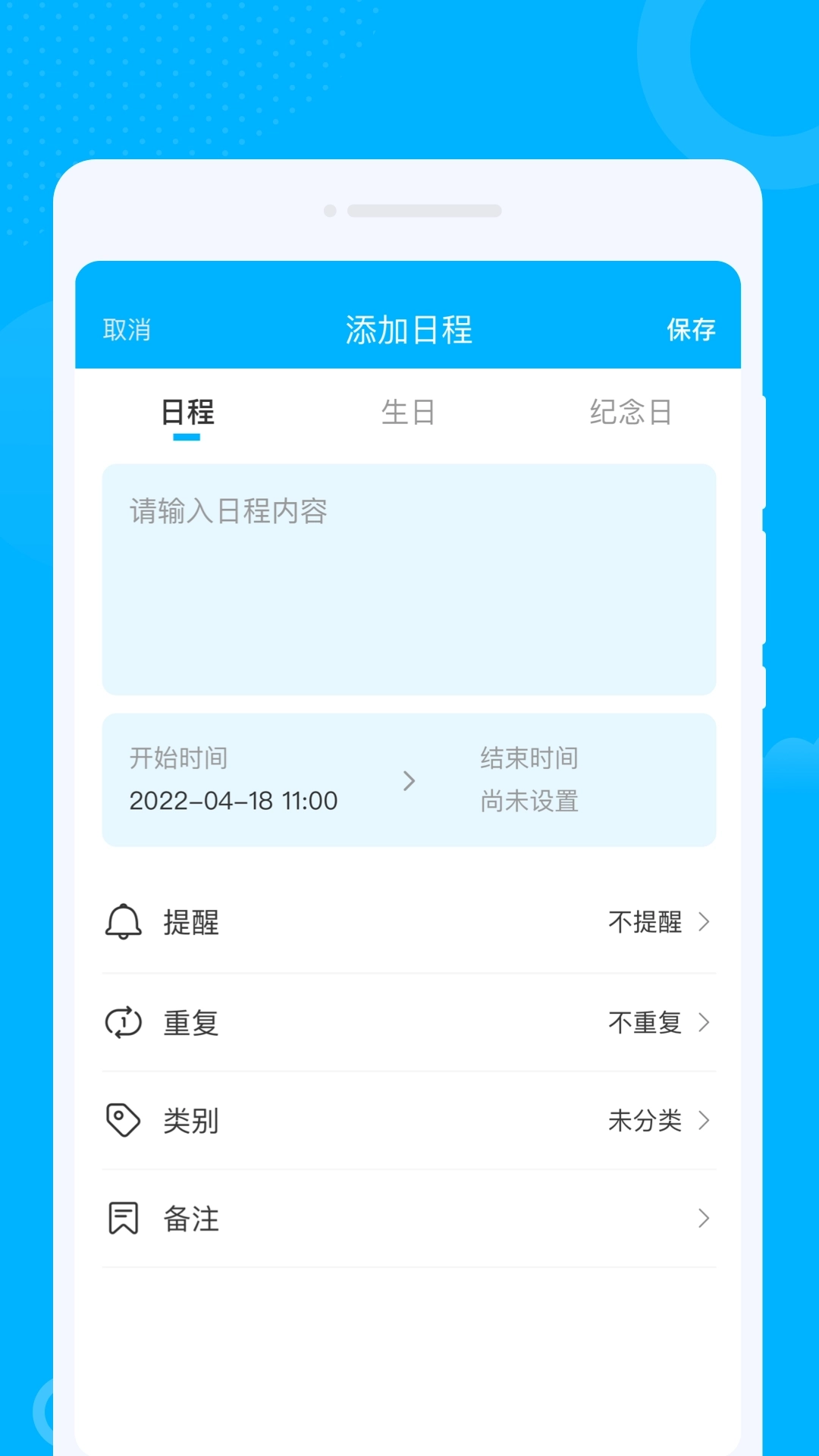
Task: Open the 不重复 repeat setting
Action: point(642,1022)
